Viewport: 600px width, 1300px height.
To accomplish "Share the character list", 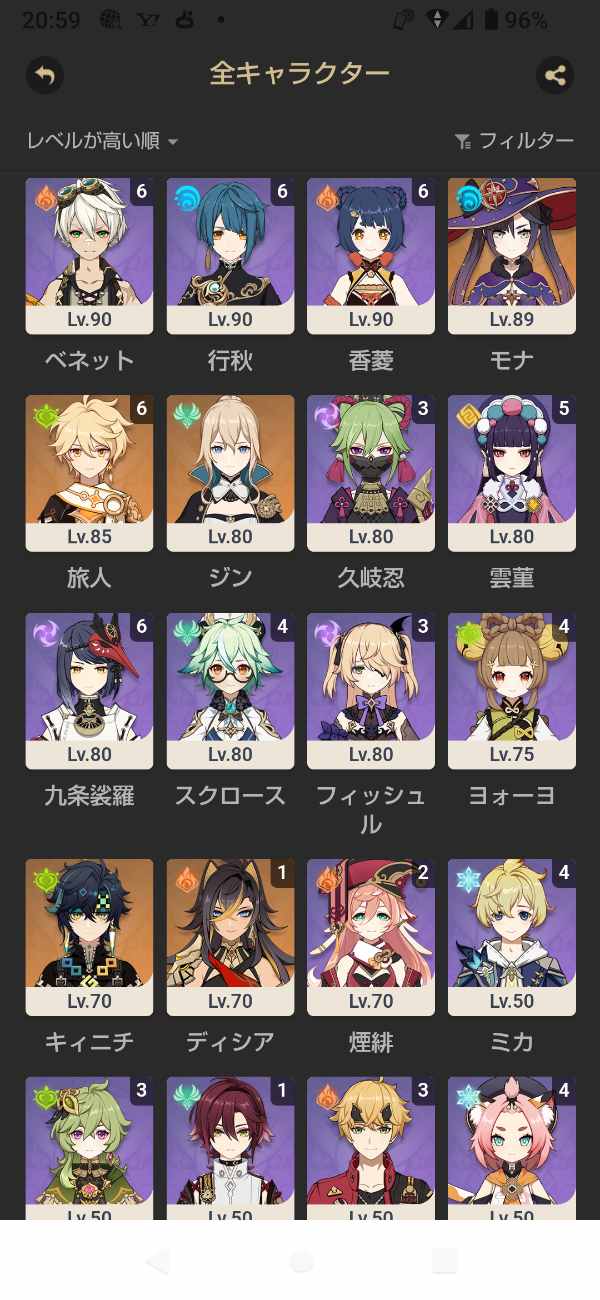I will (555, 75).
